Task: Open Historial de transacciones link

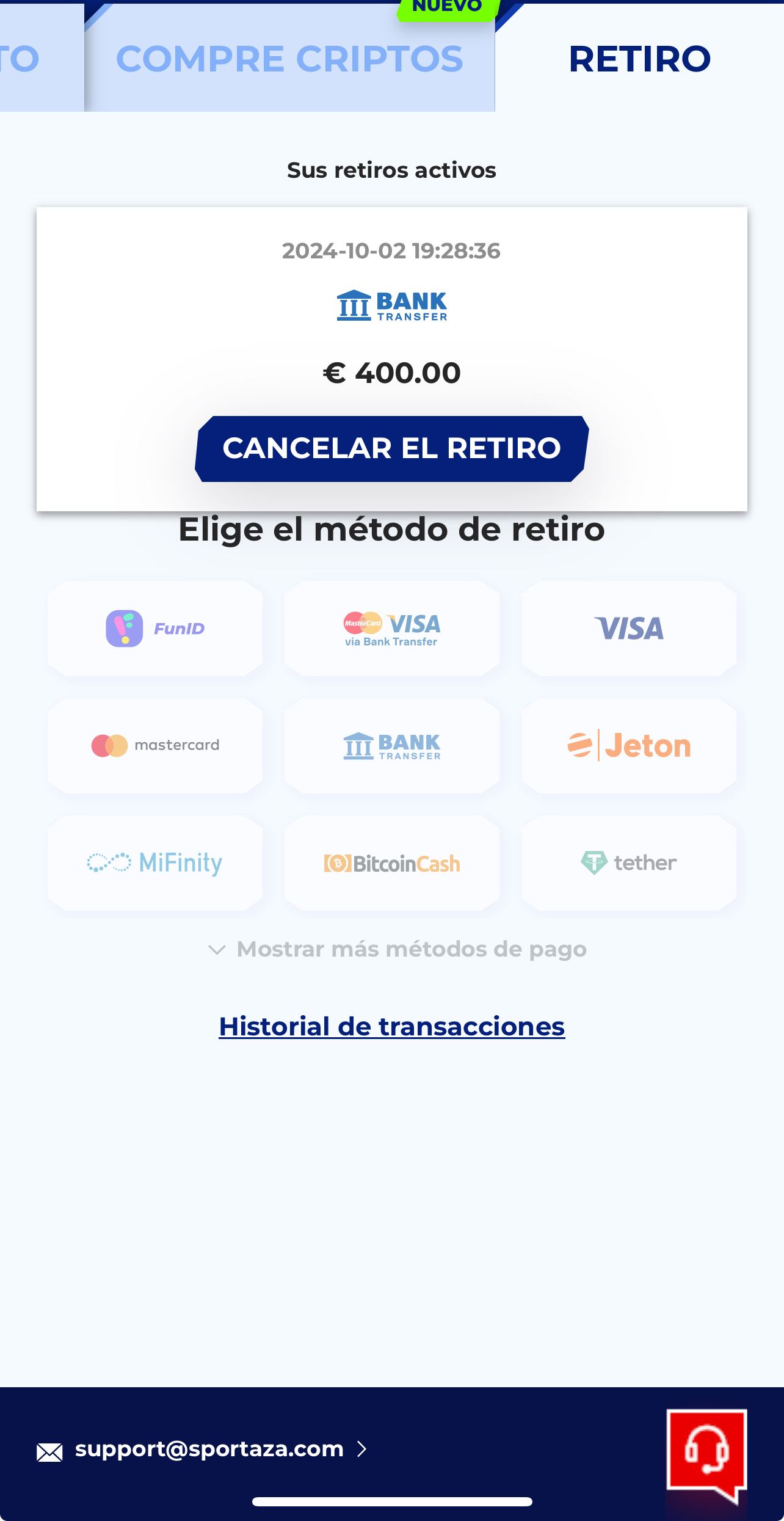Action: pyautogui.click(x=391, y=1027)
